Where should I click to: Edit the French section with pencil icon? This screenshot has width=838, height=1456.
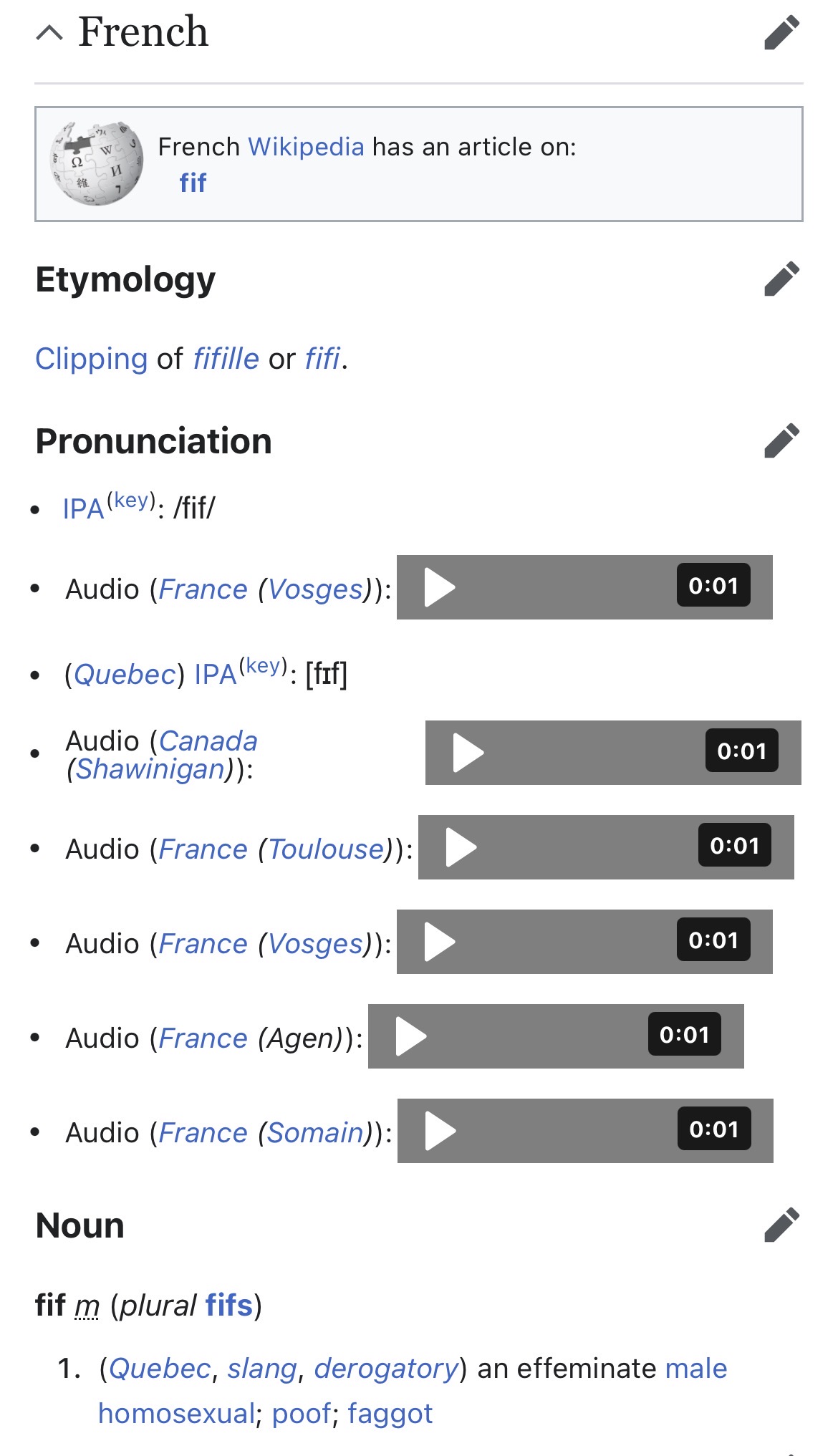(781, 33)
